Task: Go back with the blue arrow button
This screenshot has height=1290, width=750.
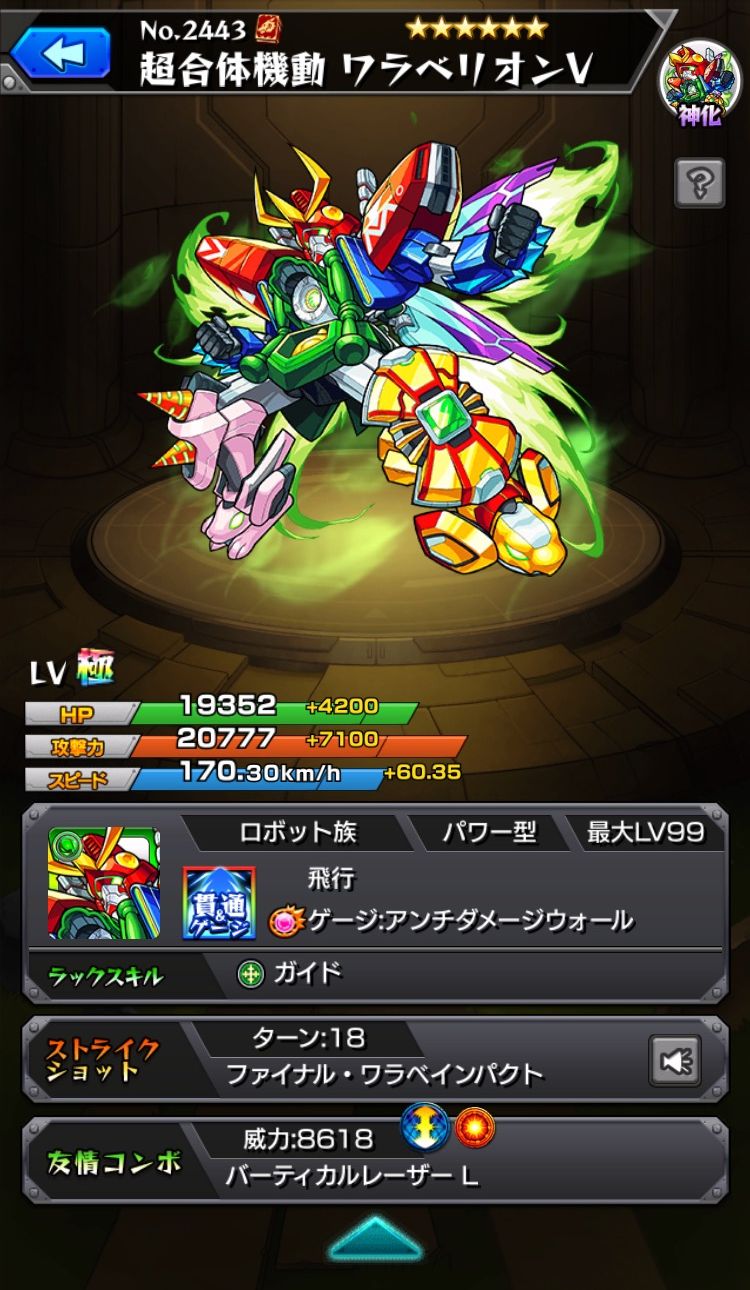Action: point(60,52)
